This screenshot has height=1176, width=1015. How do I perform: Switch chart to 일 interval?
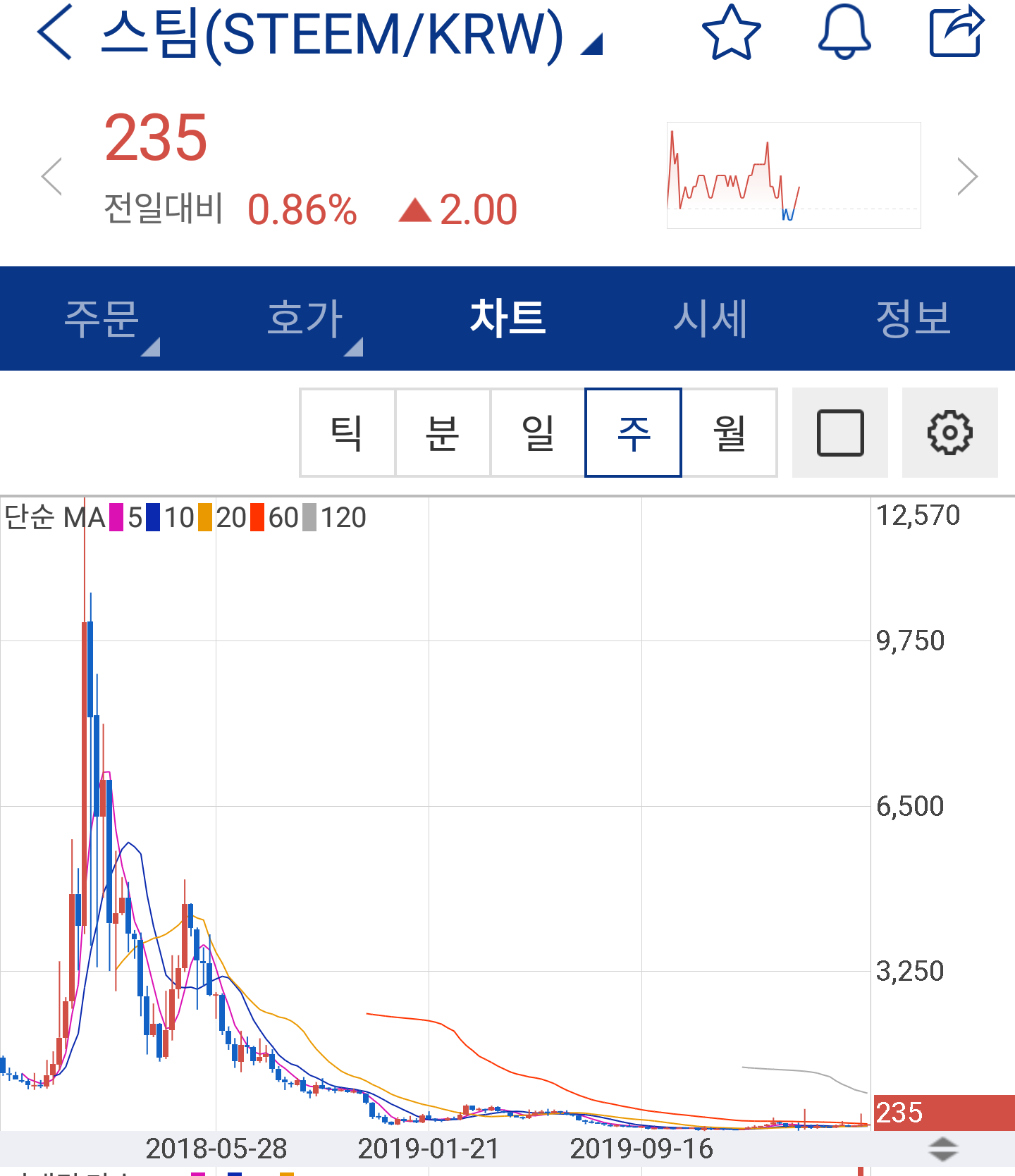538,433
